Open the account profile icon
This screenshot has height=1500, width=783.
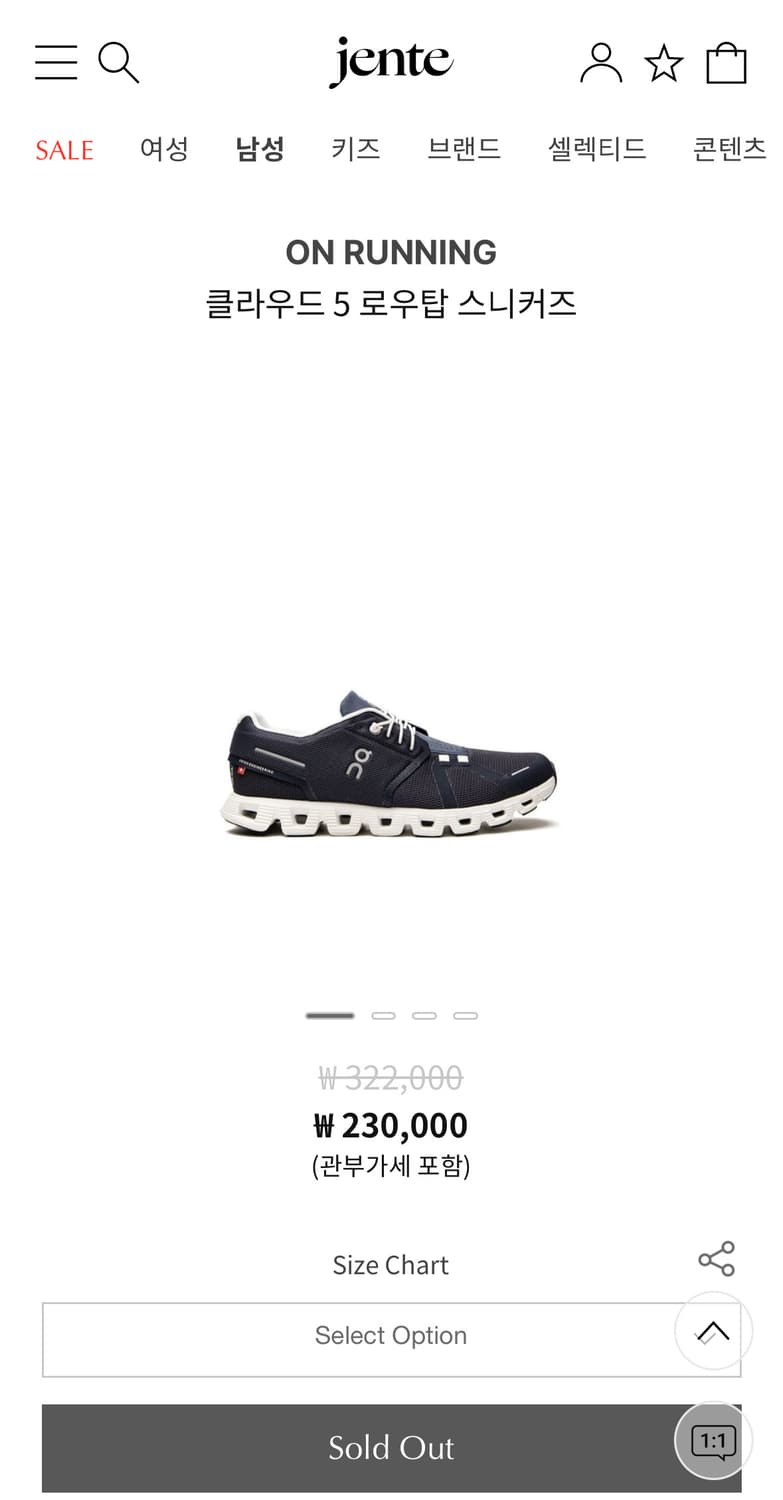[x=600, y=62]
